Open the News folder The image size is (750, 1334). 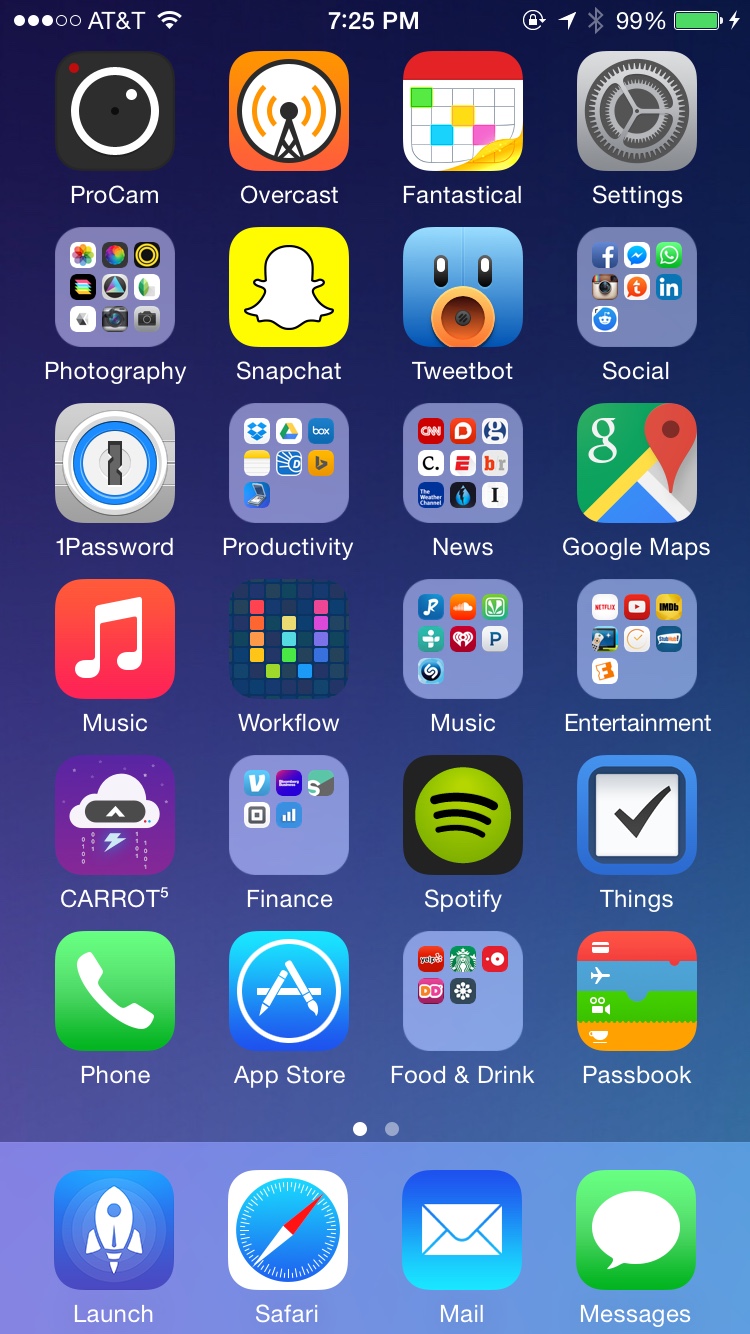tap(462, 464)
